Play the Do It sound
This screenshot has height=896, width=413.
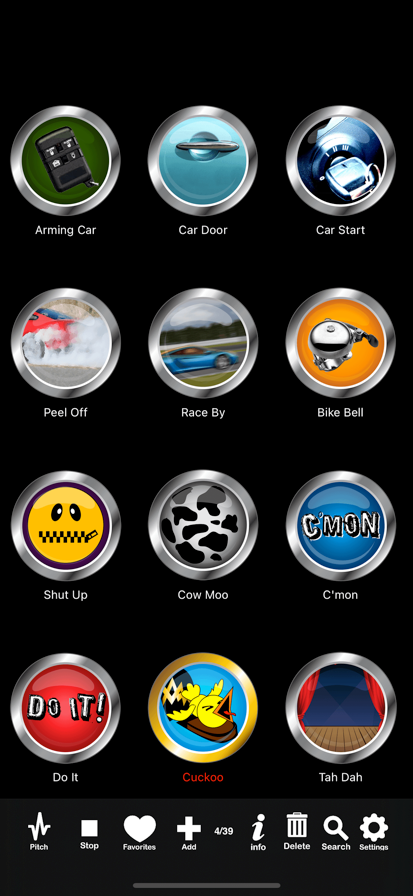tap(66, 708)
